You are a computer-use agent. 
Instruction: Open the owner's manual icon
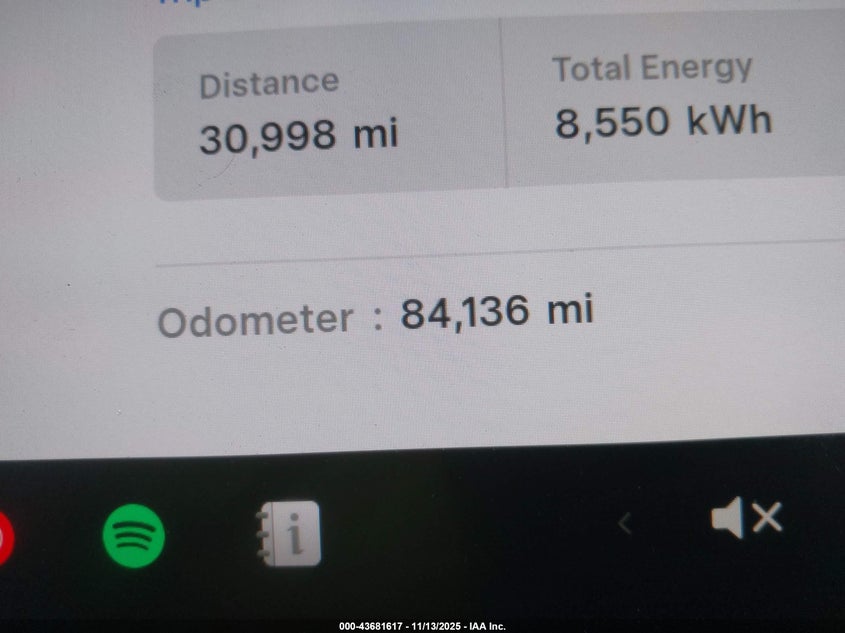pyautogui.click(x=288, y=534)
